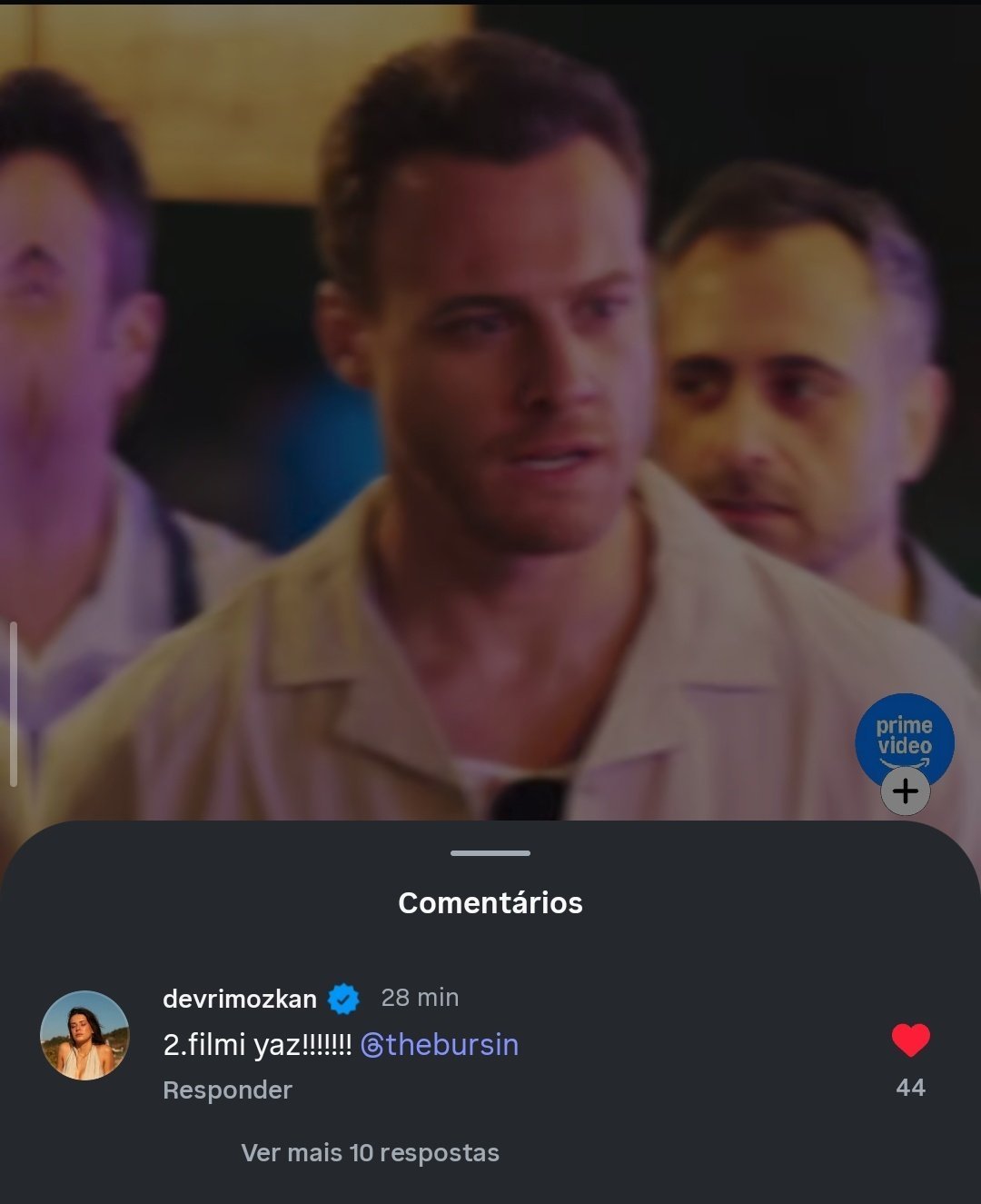Open the @theбursin mention link
Image resolution: width=981 pixels, height=1204 pixels.
coord(440,1044)
